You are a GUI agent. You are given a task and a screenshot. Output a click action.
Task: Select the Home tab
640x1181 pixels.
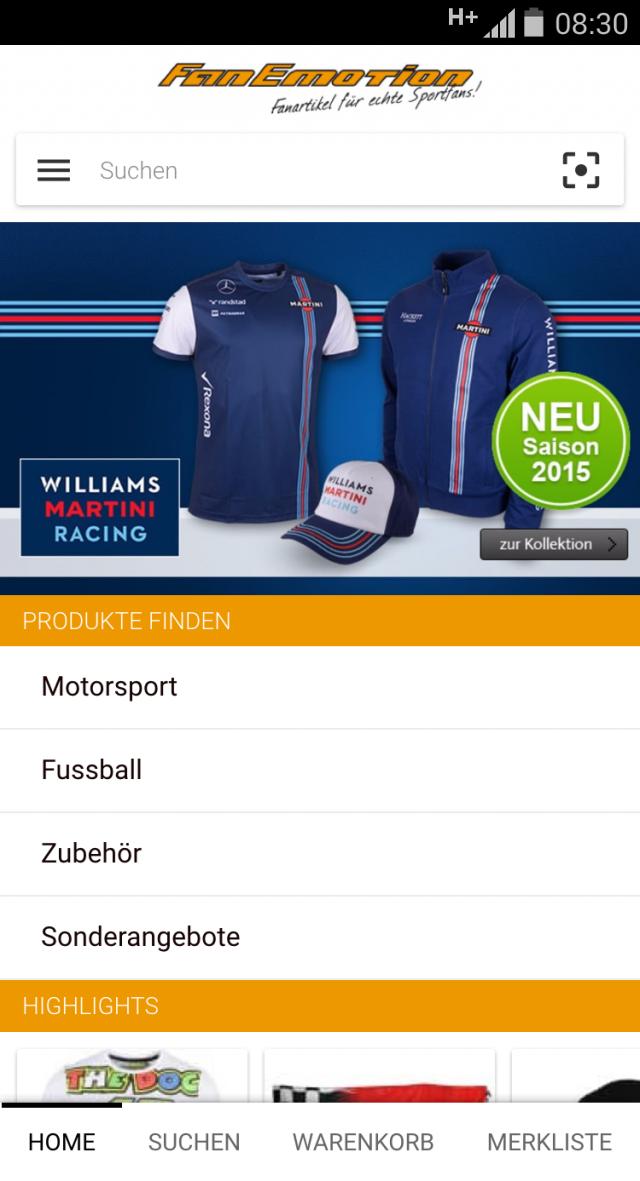point(62,1142)
